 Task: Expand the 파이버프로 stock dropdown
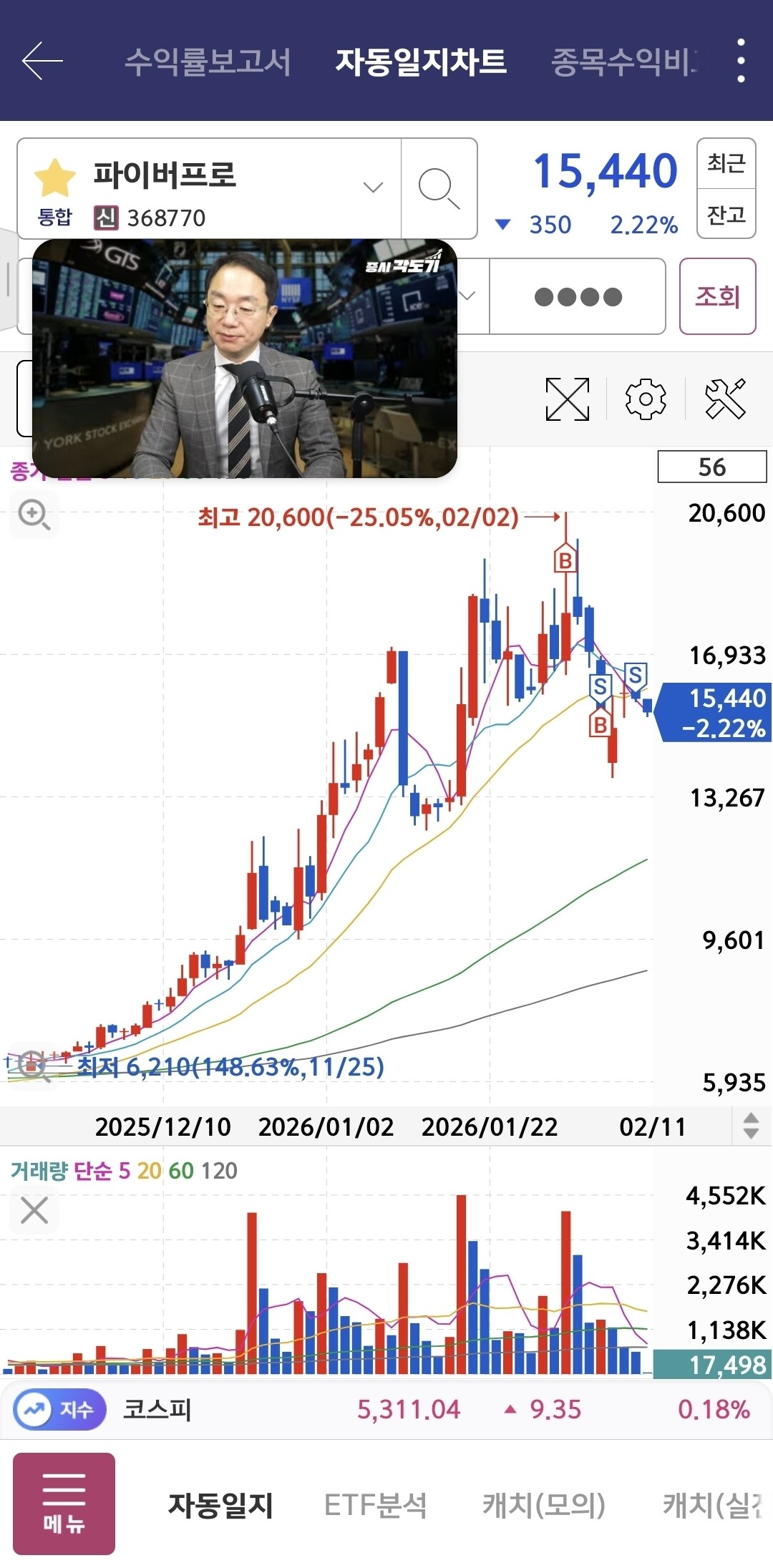[x=373, y=188]
